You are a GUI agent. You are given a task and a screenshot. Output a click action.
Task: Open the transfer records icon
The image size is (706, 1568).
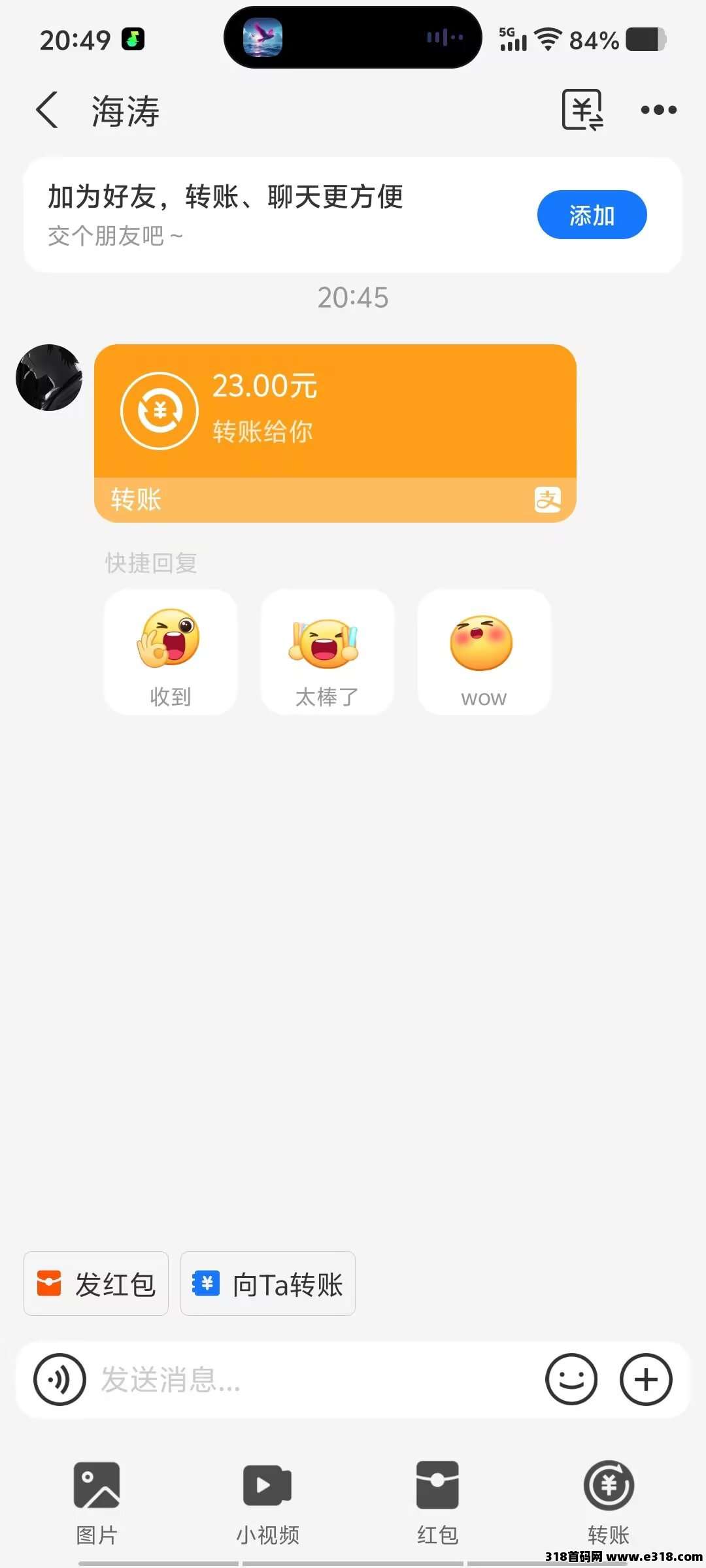coord(582,110)
